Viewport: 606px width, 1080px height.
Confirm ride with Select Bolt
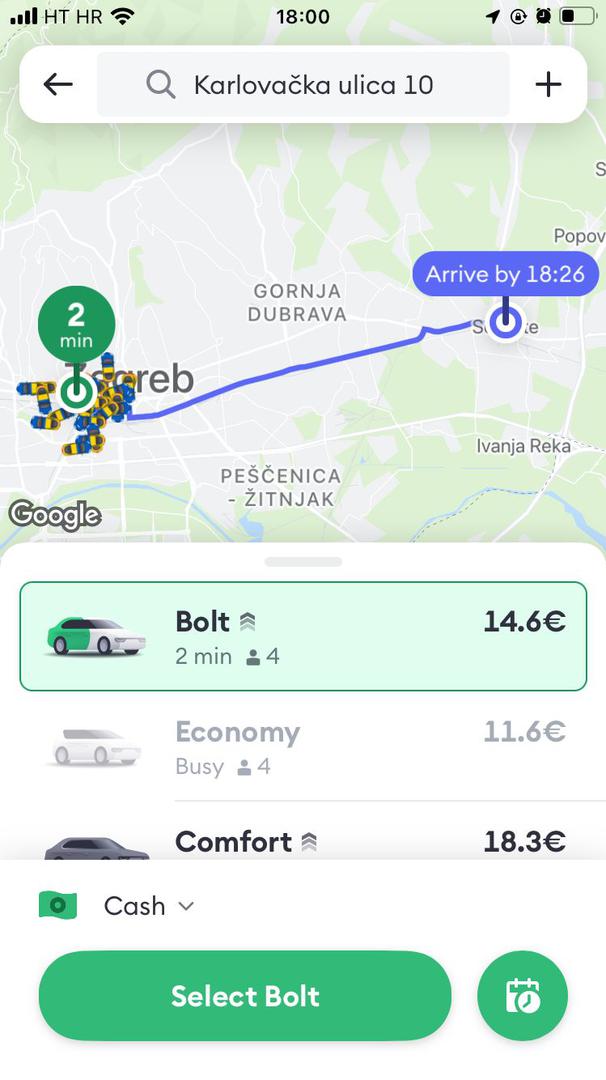point(245,996)
